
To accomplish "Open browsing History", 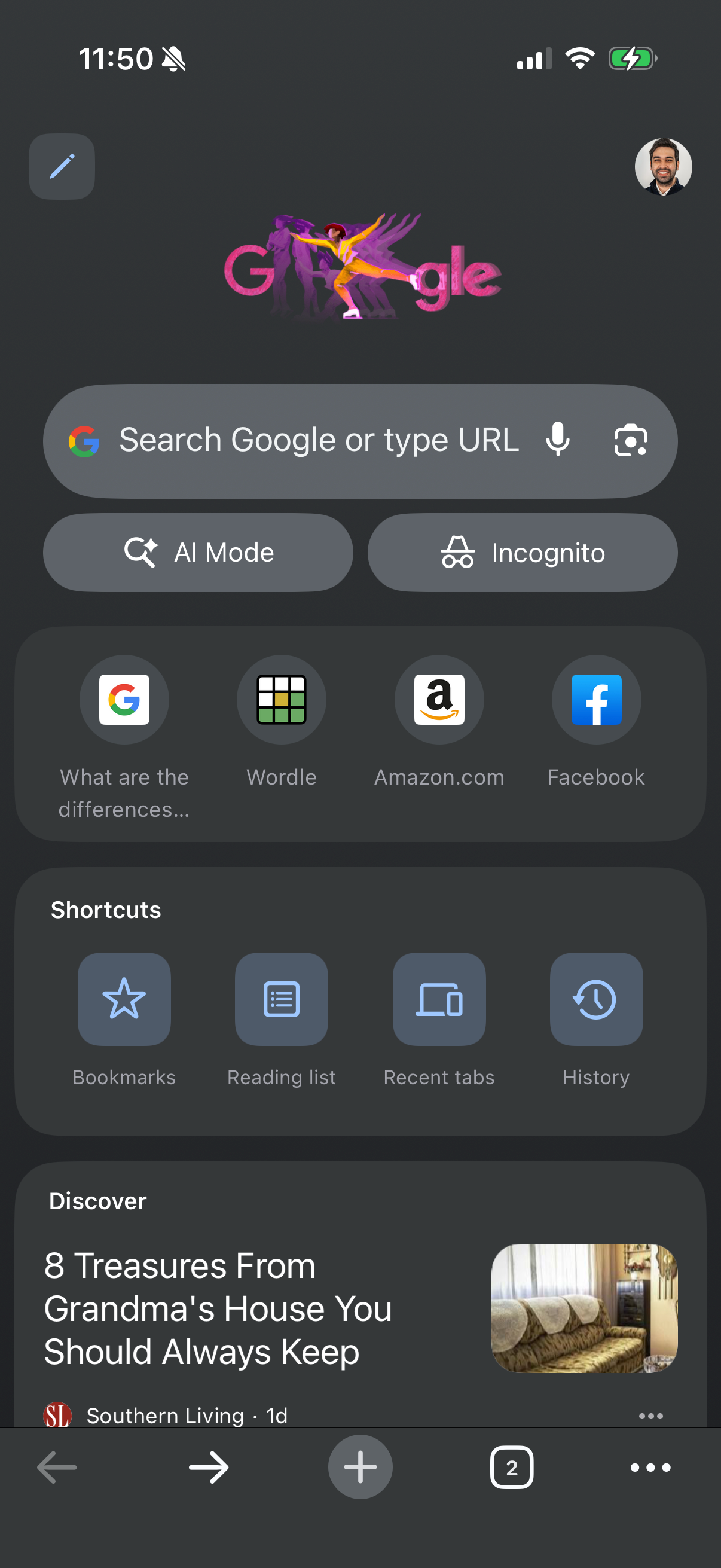I will click(595, 1000).
